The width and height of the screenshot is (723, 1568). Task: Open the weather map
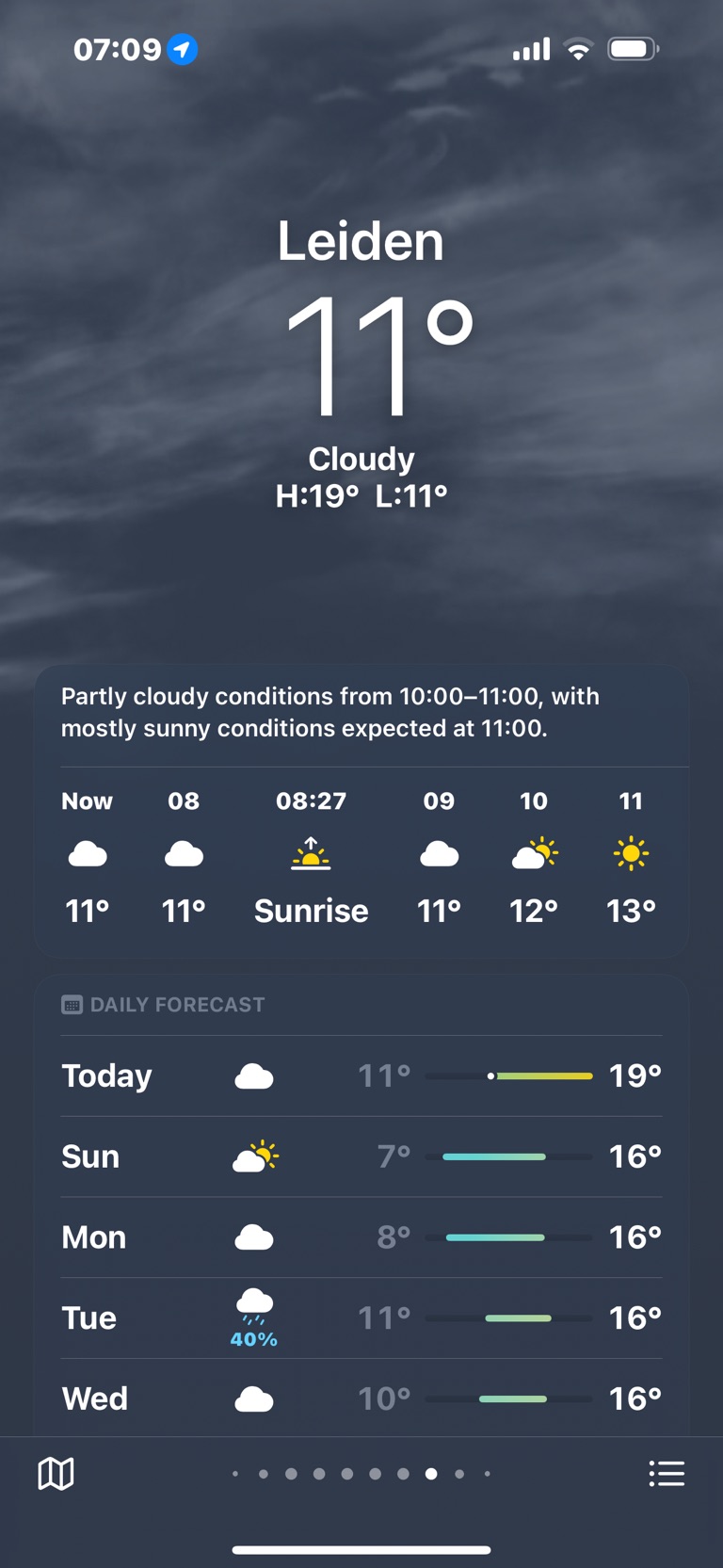56,1474
